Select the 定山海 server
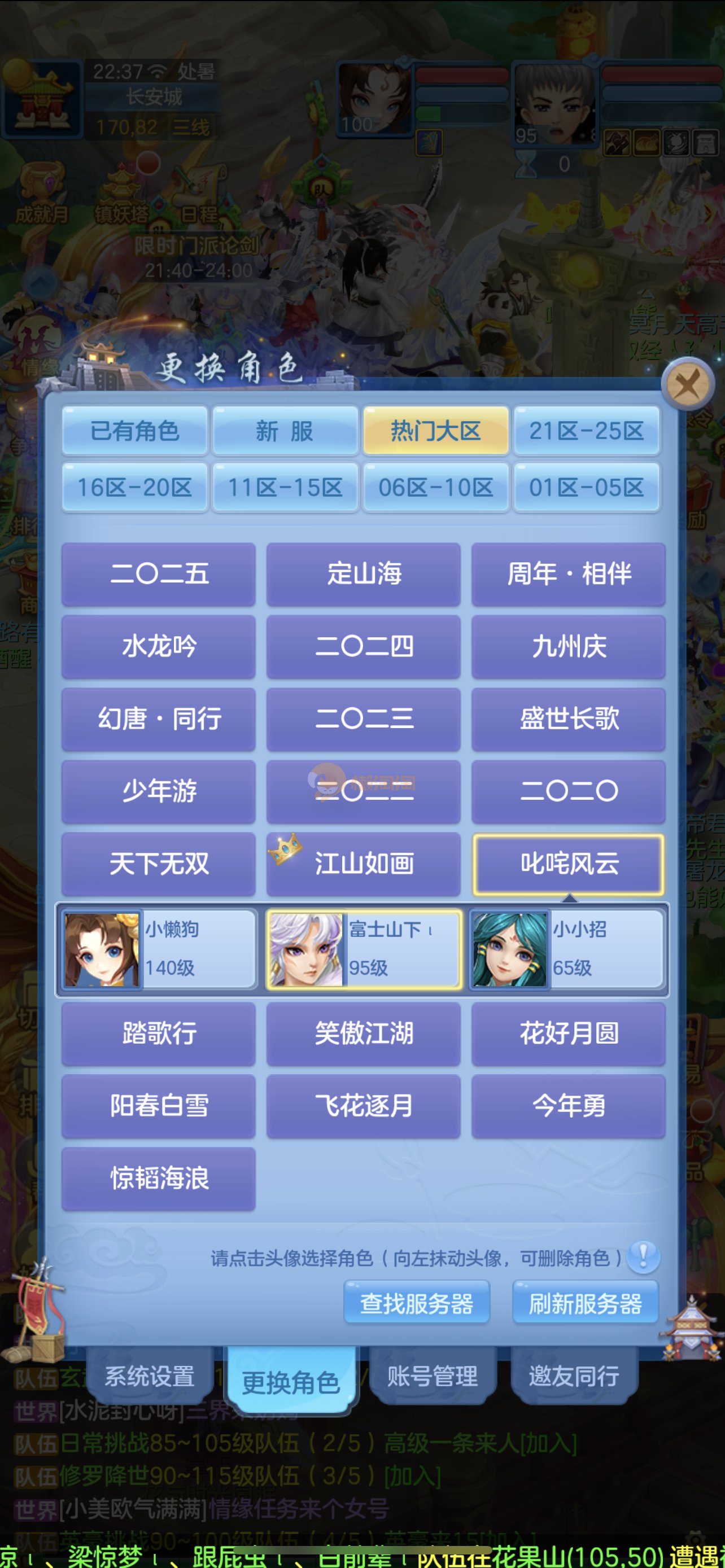Image resolution: width=725 pixels, height=1568 pixels. pyautogui.click(x=364, y=573)
